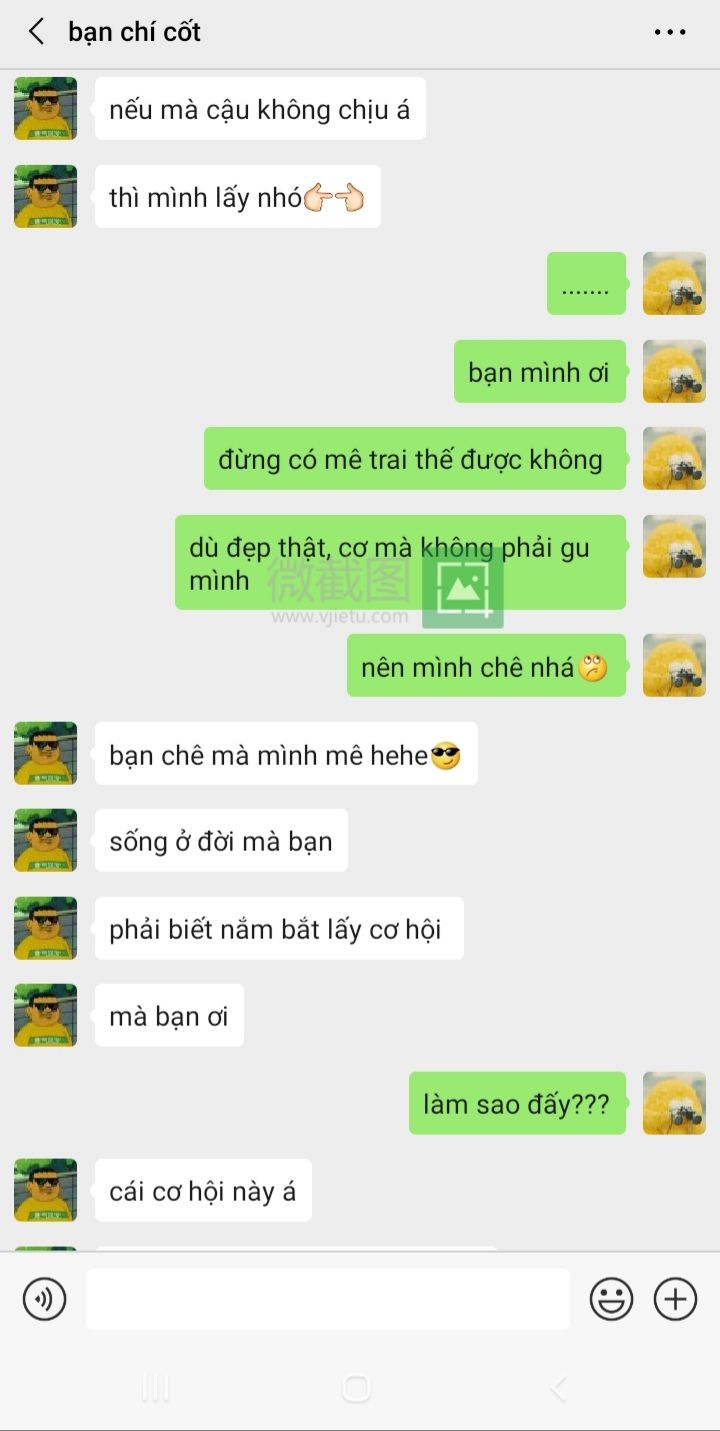Open the plus attachment menu
The width and height of the screenshot is (720, 1431).
point(675,1299)
